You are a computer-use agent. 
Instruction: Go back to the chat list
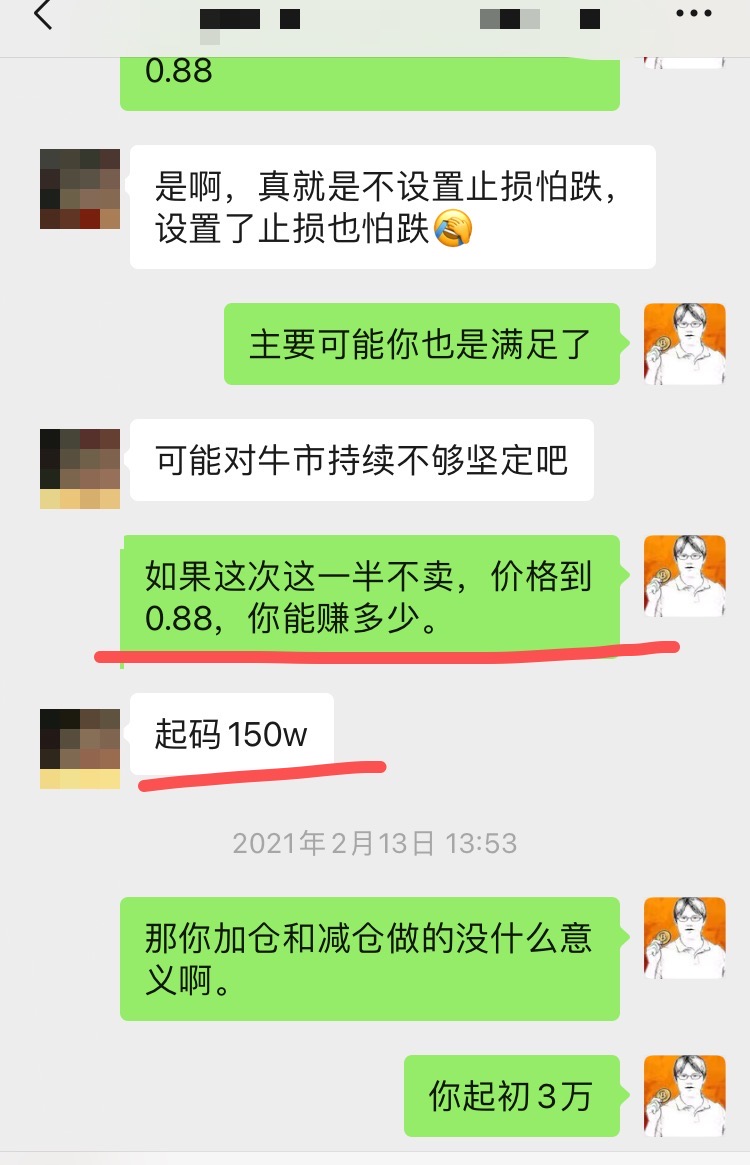pos(42,17)
